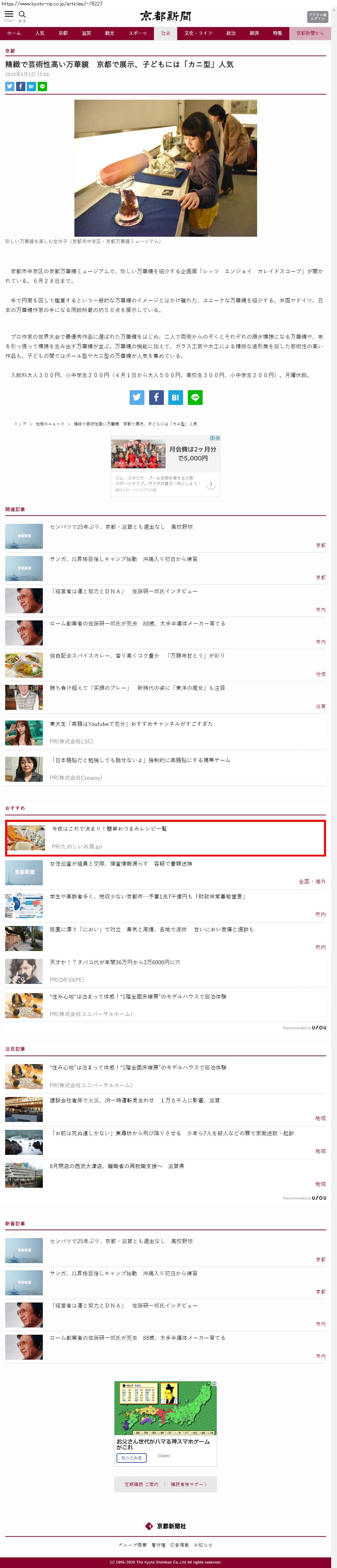
Task: Tap もっとみる on the game ad
Action: tap(131, 1458)
